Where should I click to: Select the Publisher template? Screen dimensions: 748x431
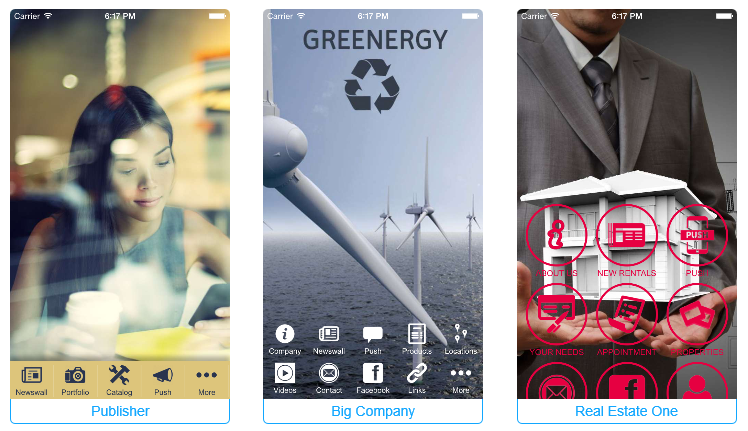pyautogui.click(x=120, y=411)
